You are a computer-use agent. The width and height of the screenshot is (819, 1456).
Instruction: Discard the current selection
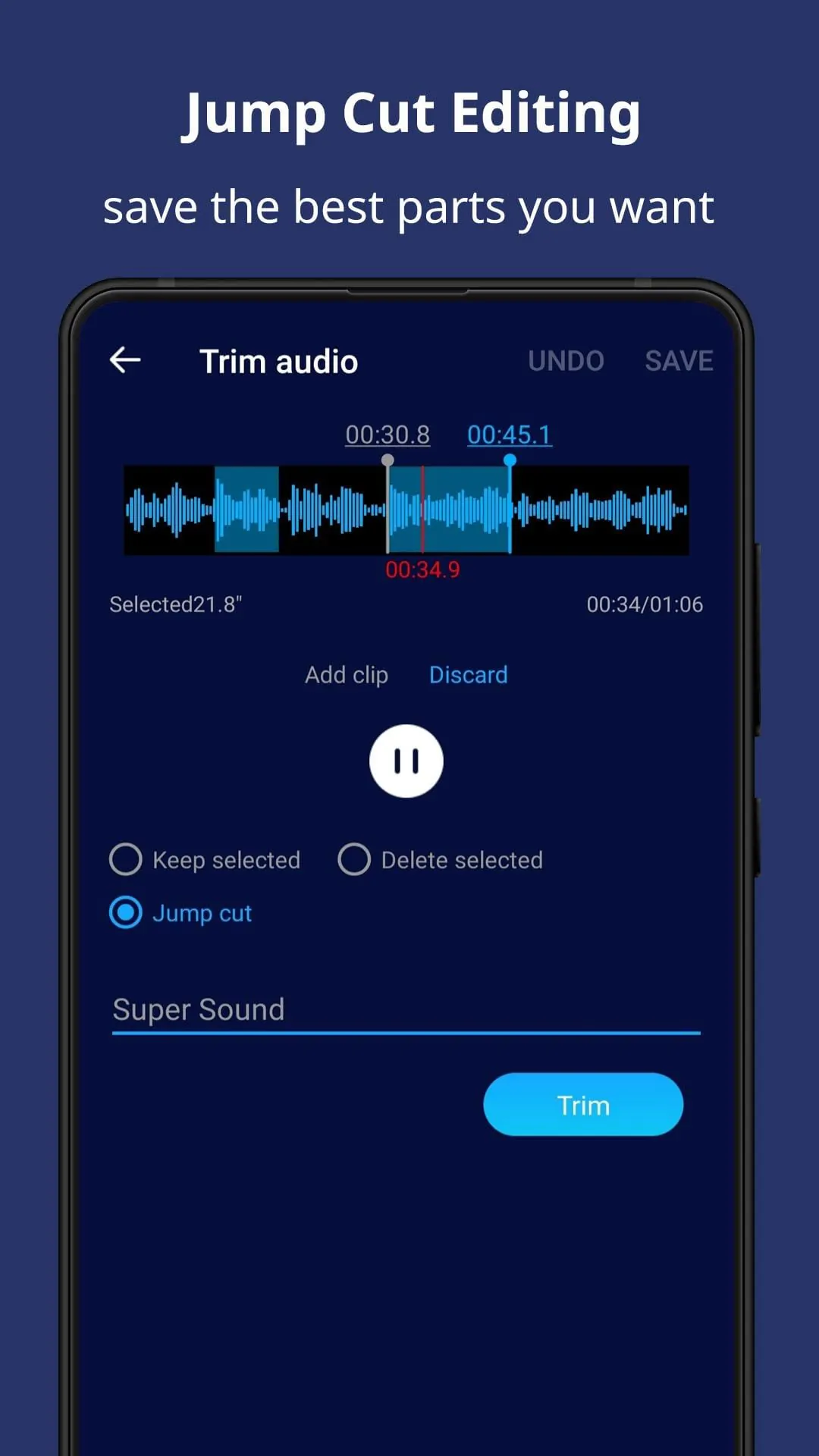click(x=468, y=675)
